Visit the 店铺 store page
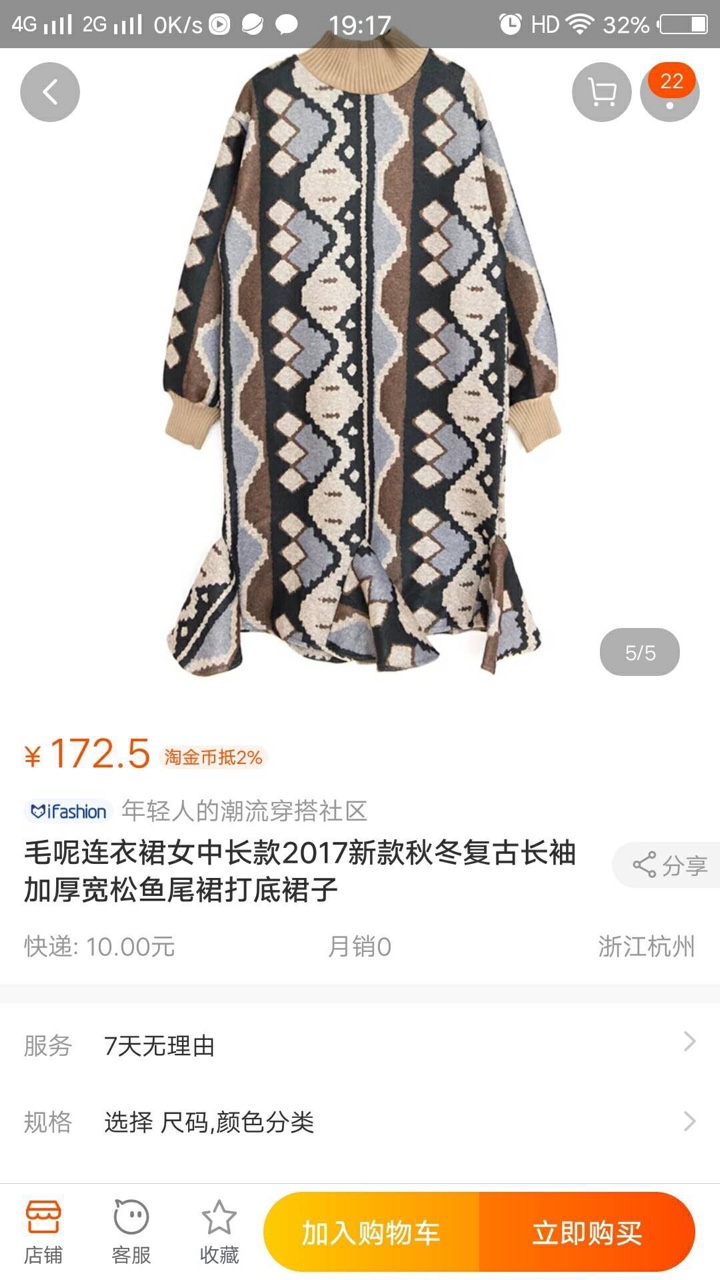This screenshot has width=720, height=1280. (x=44, y=1232)
